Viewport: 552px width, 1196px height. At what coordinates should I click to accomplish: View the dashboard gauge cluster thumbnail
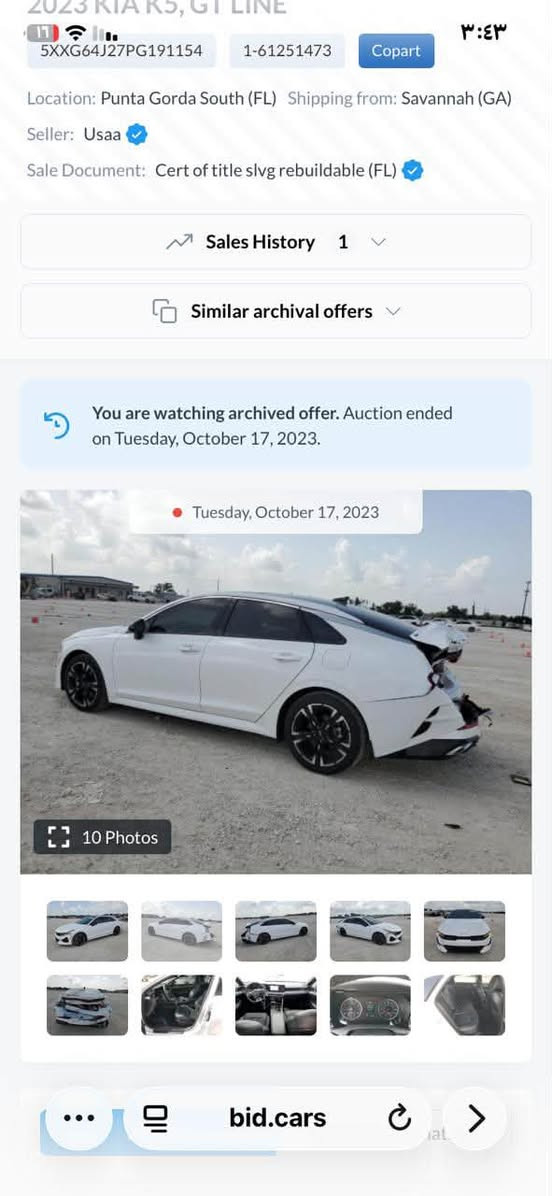[x=370, y=1005]
